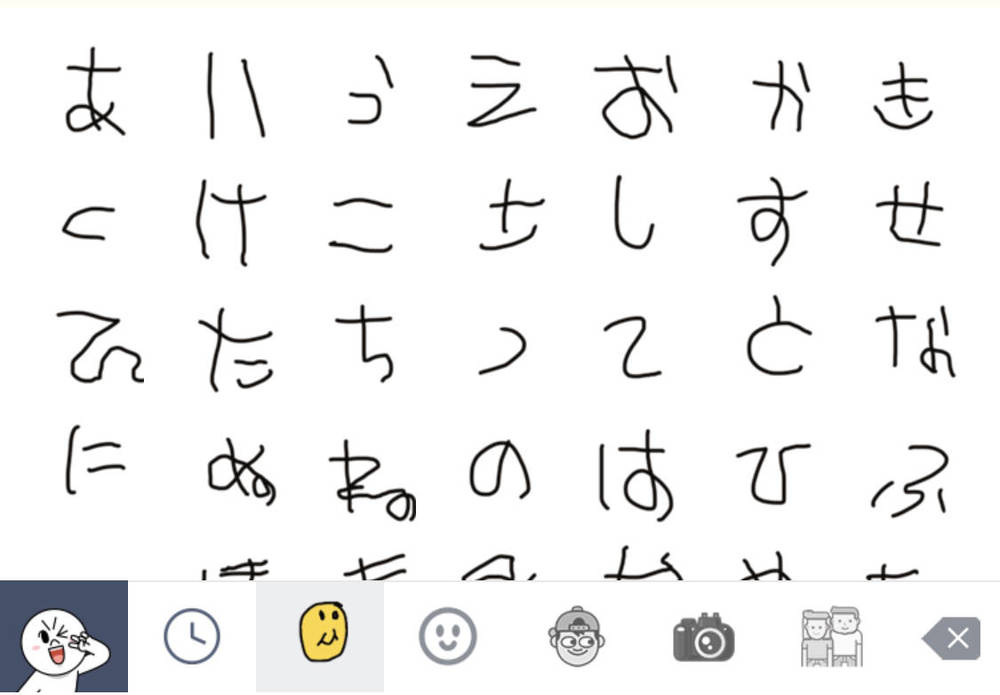
Task: Tap the backspace delete key
Action: 950,637
